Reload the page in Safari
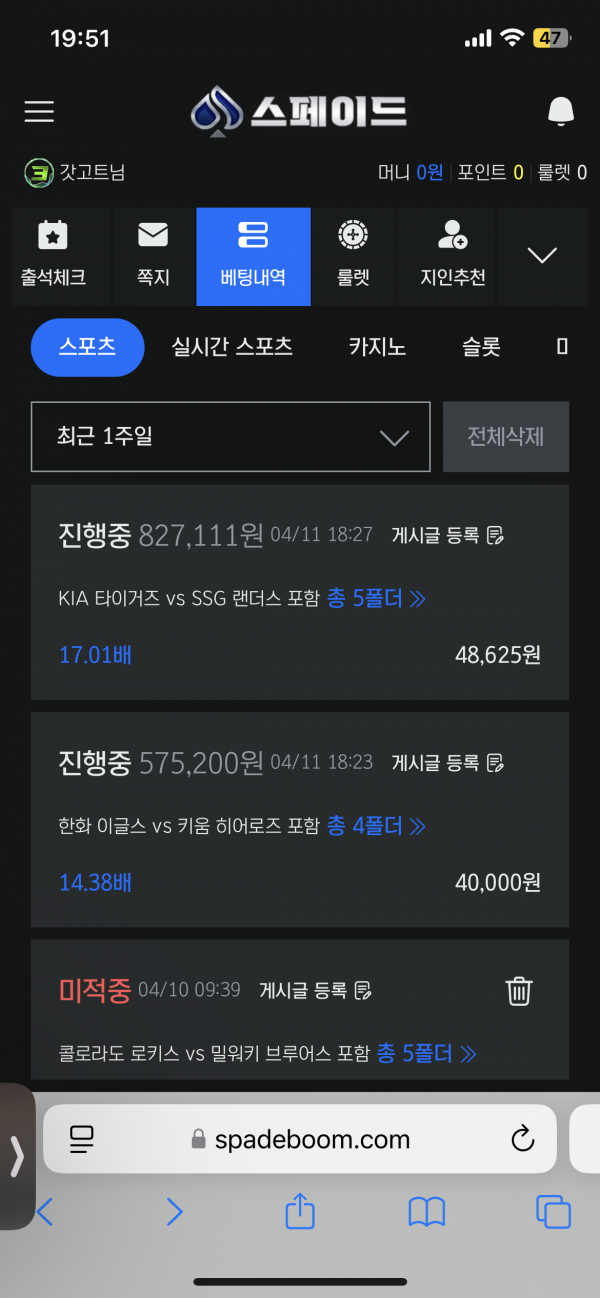Image resolution: width=600 pixels, height=1298 pixels. coord(522,1139)
